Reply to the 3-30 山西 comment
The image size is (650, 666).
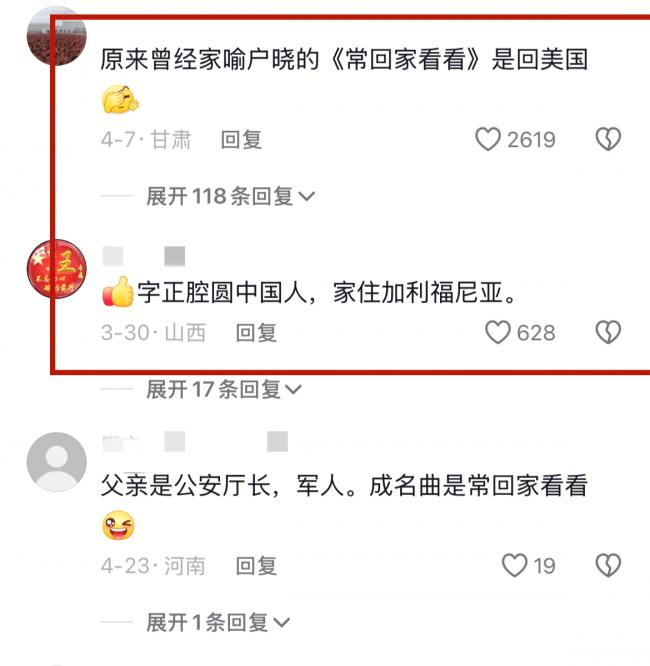click(x=256, y=333)
